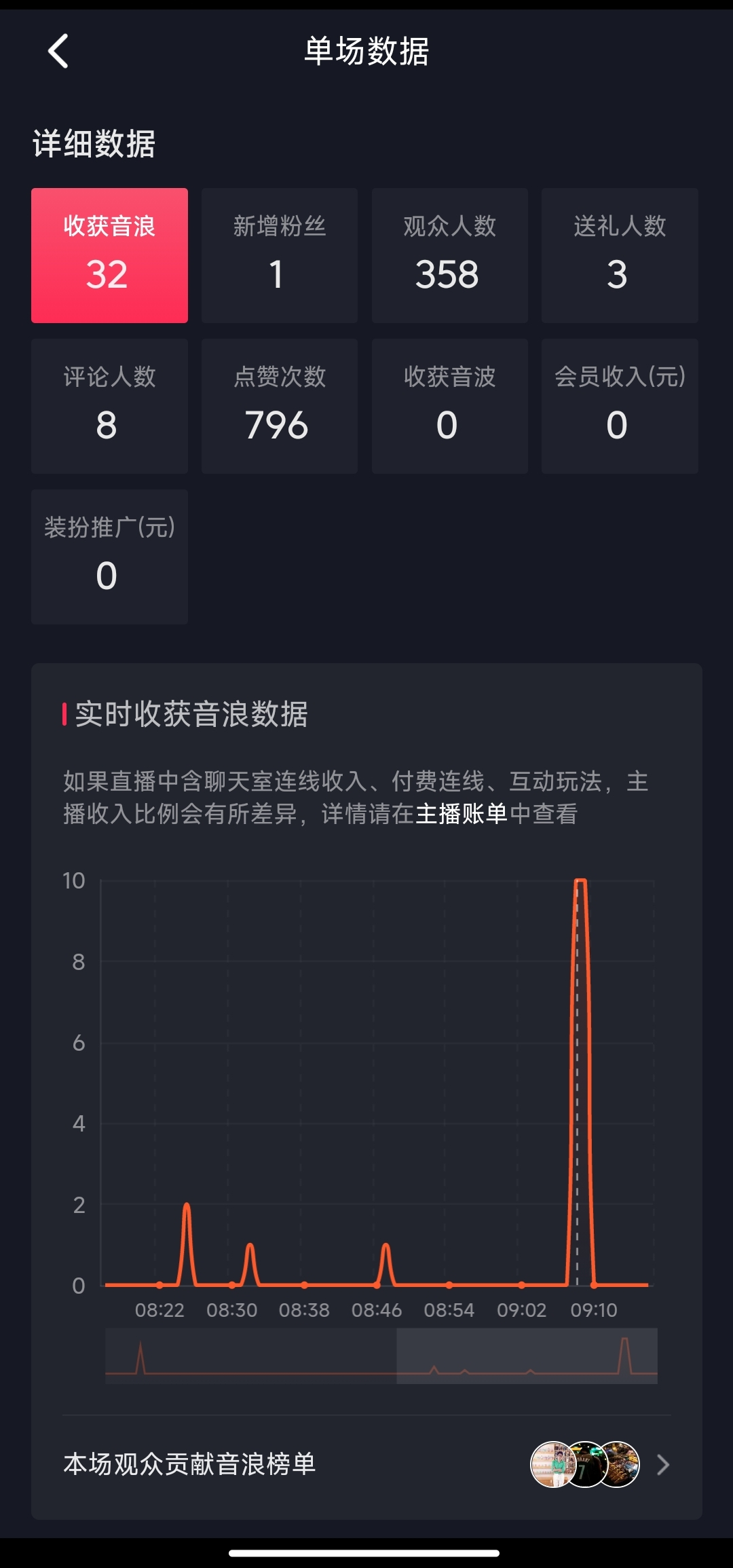
Task: Select the 送礼人数 data tile
Action: click(x=619, y=255)
